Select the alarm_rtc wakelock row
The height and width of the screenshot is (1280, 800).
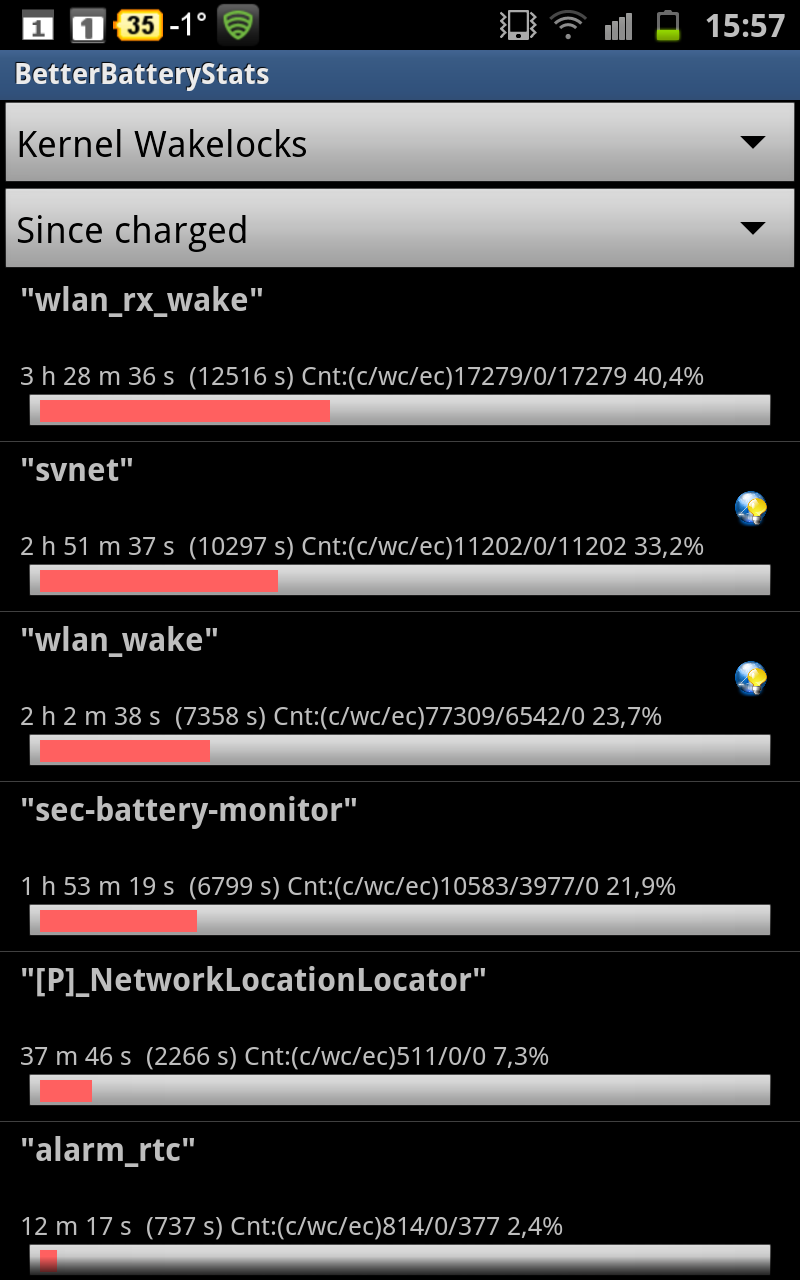[x=400, y=1201]
